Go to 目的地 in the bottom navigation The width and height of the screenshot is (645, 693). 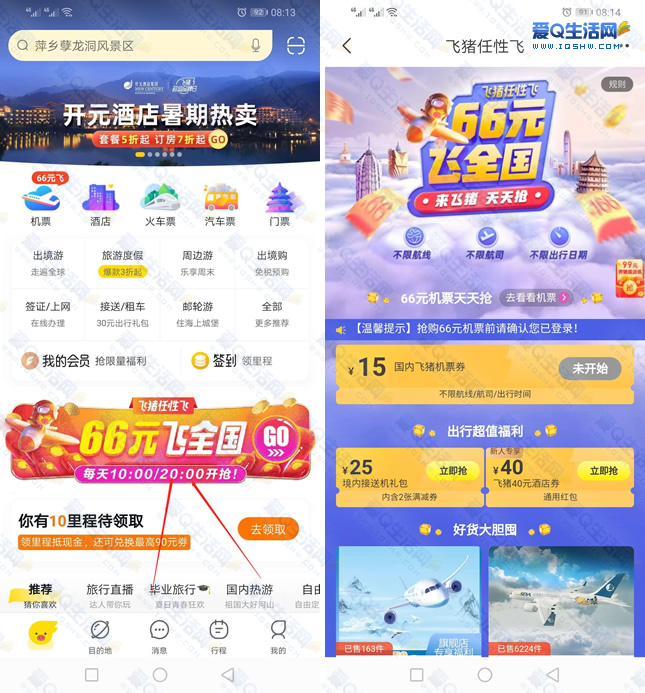(100, 636)
